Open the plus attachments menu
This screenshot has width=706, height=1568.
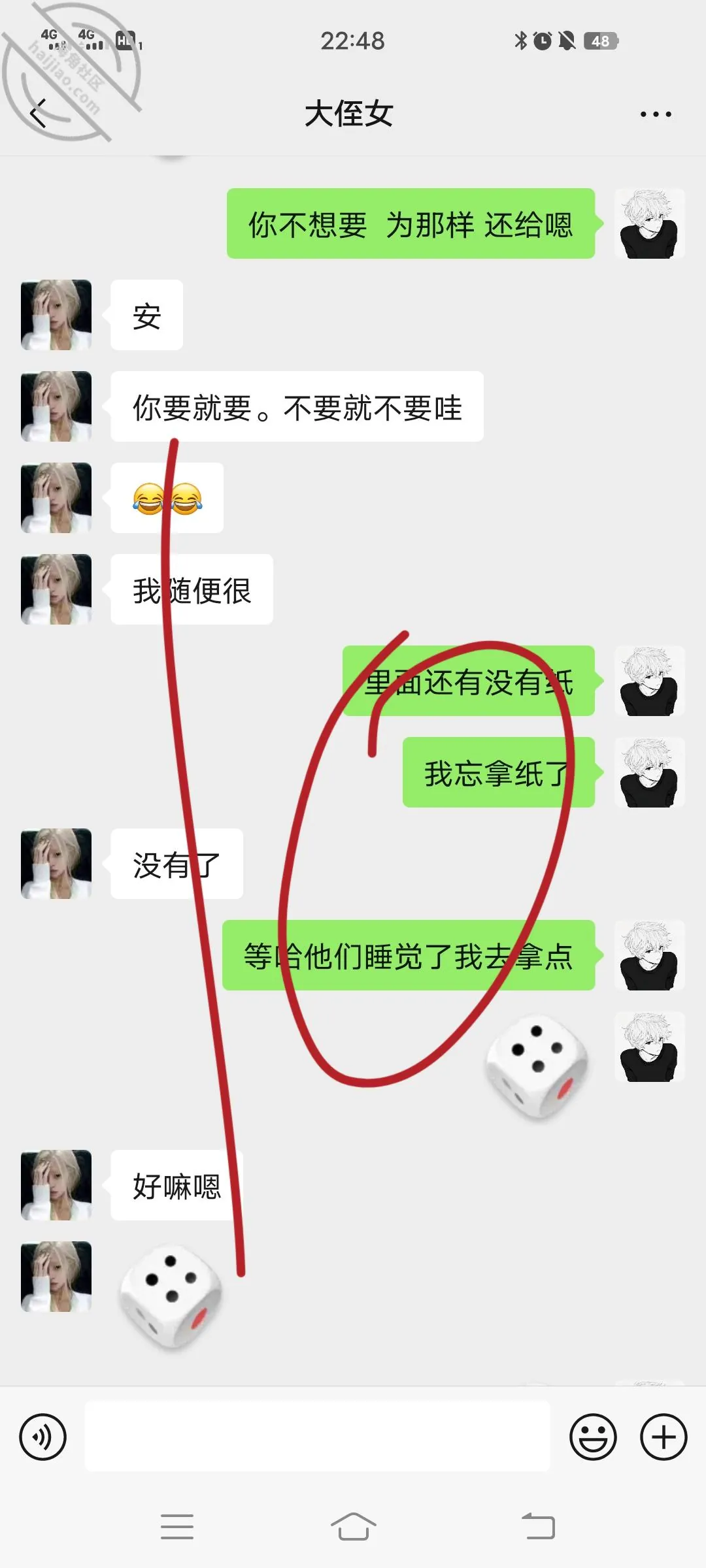click(x=664, y=1437)
